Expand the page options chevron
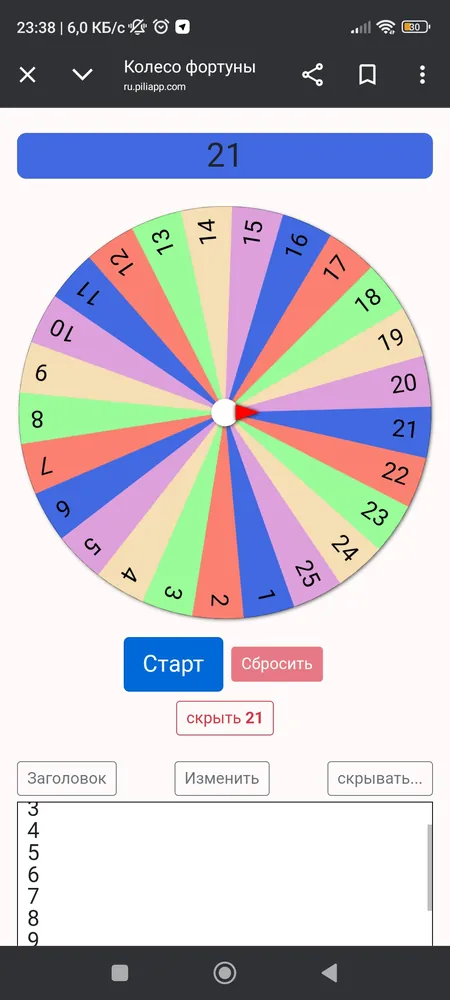Viewport: 450px width, 1000px height. click(83, 75)
